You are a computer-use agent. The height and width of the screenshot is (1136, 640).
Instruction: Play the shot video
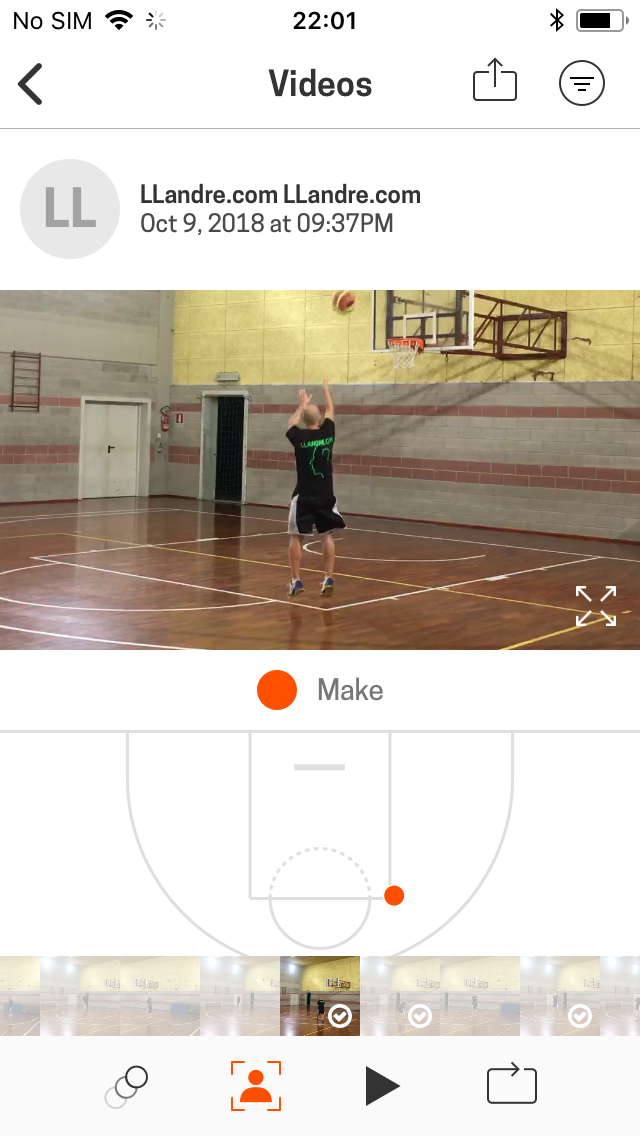tap(382, 1086)
